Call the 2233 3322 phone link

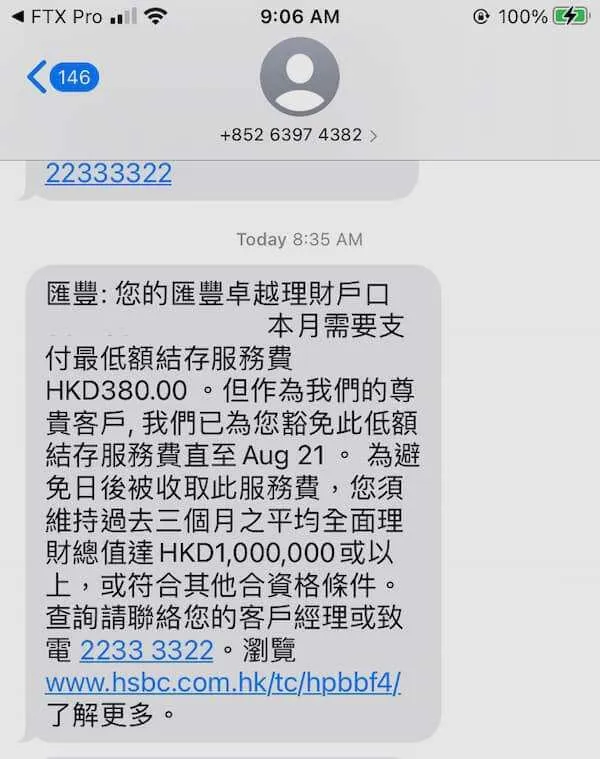(x=146, y=651)
